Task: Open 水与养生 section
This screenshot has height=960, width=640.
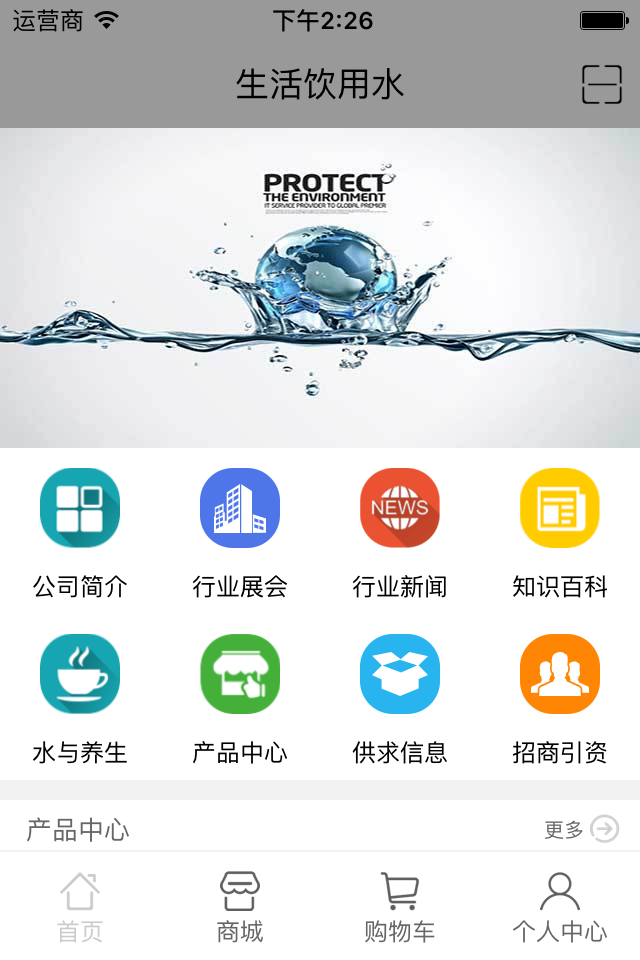Action: coord(80,675)
